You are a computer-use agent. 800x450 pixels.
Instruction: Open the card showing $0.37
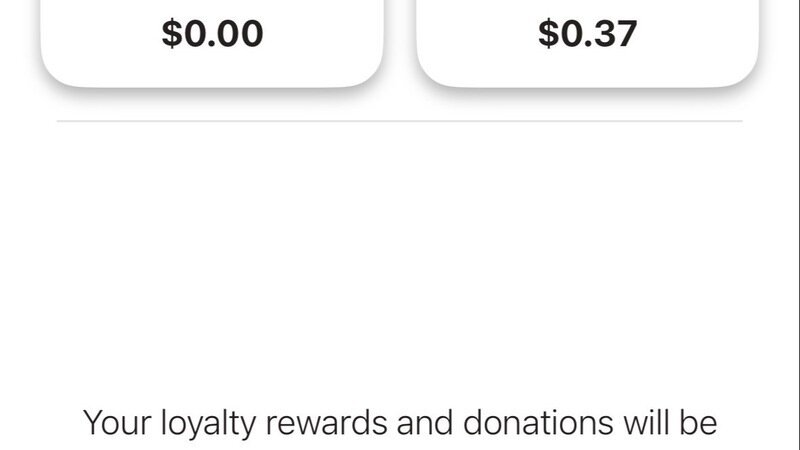click(587, 35)
